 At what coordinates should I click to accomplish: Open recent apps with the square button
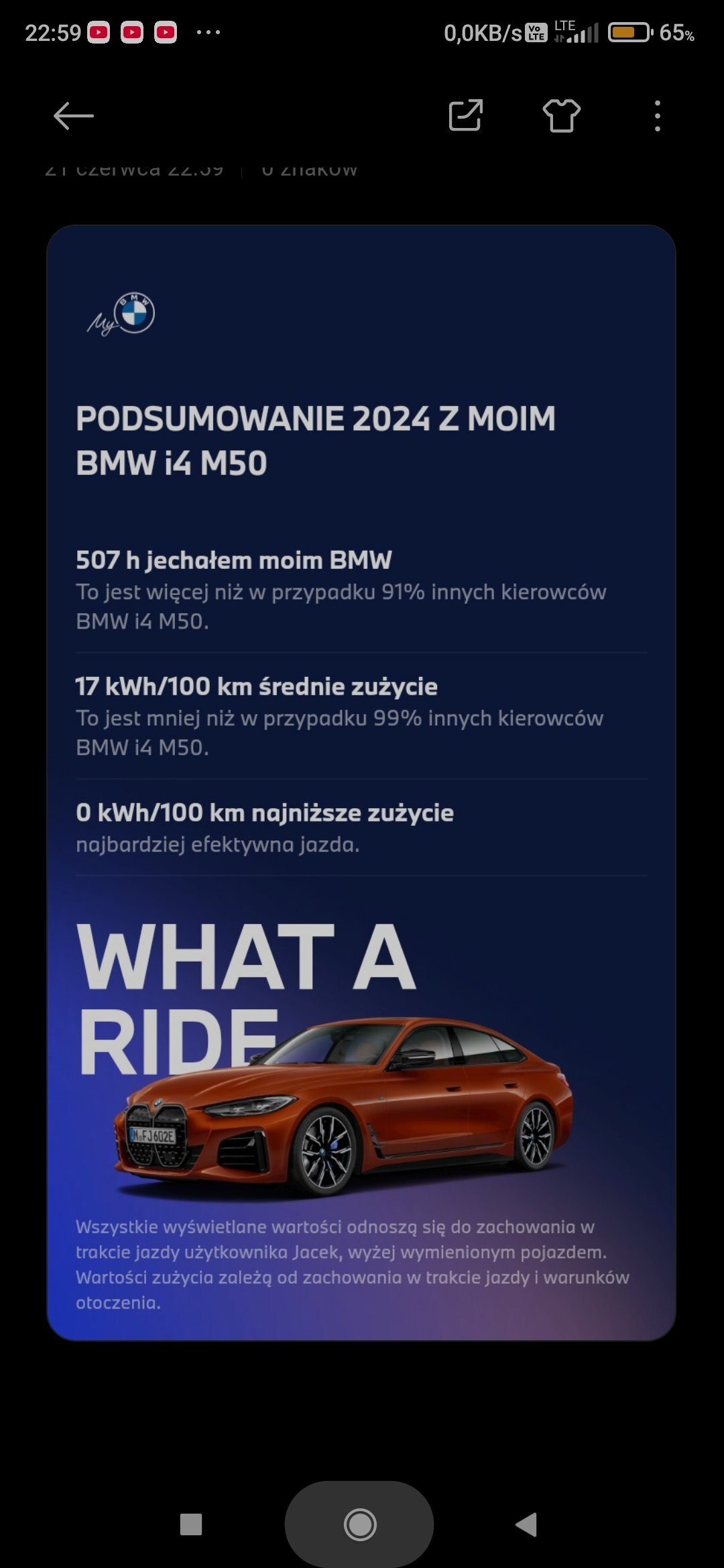[191, 1524]
